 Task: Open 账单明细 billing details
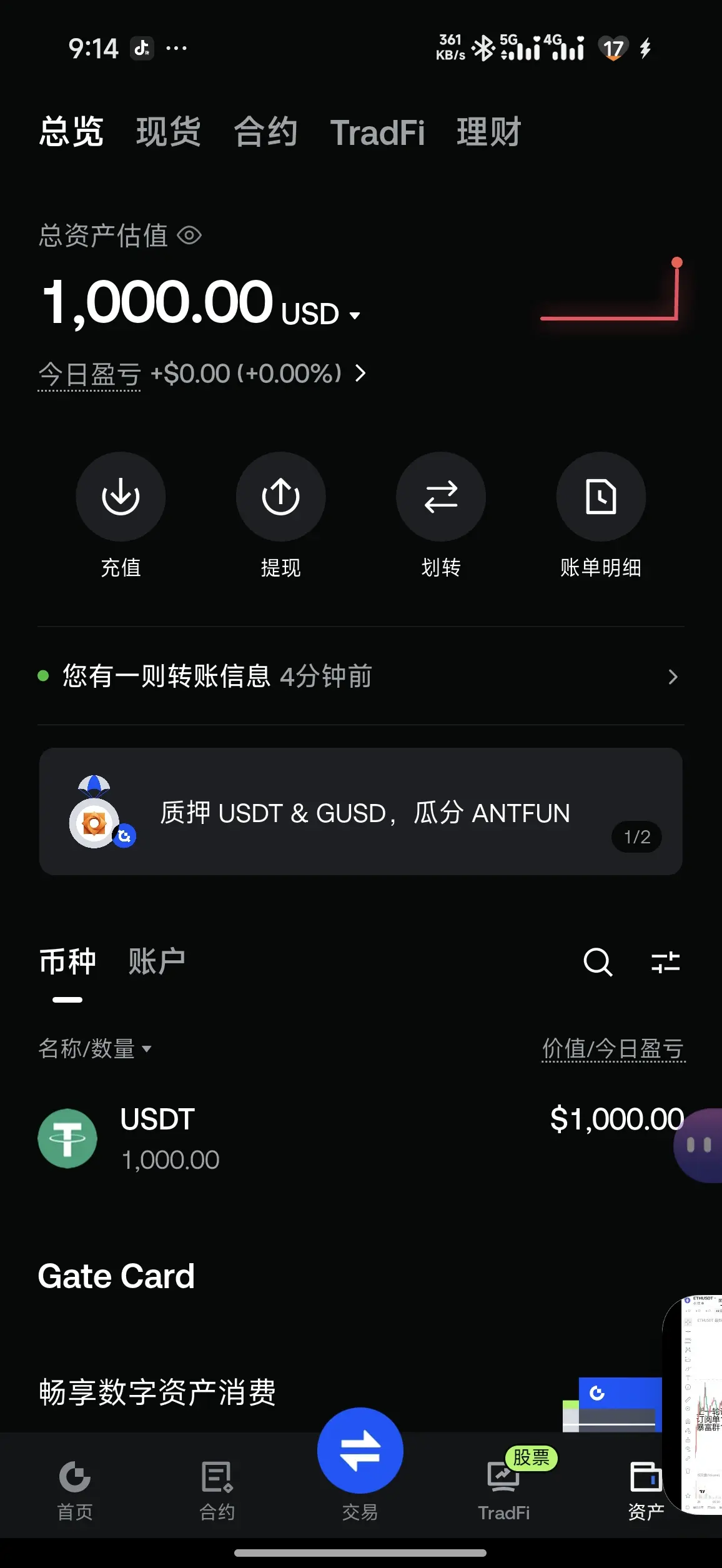point(601,516)
